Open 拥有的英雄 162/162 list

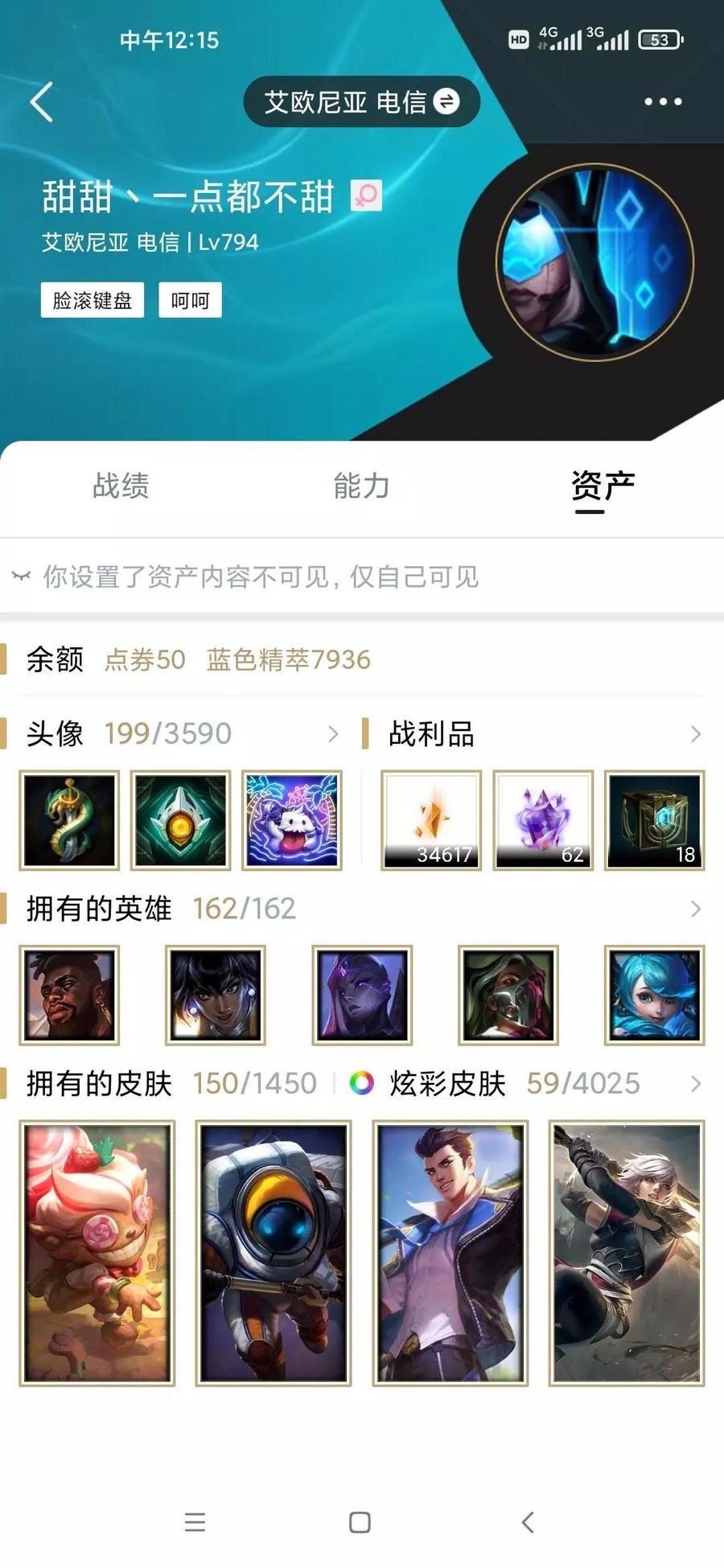point(362,909)
